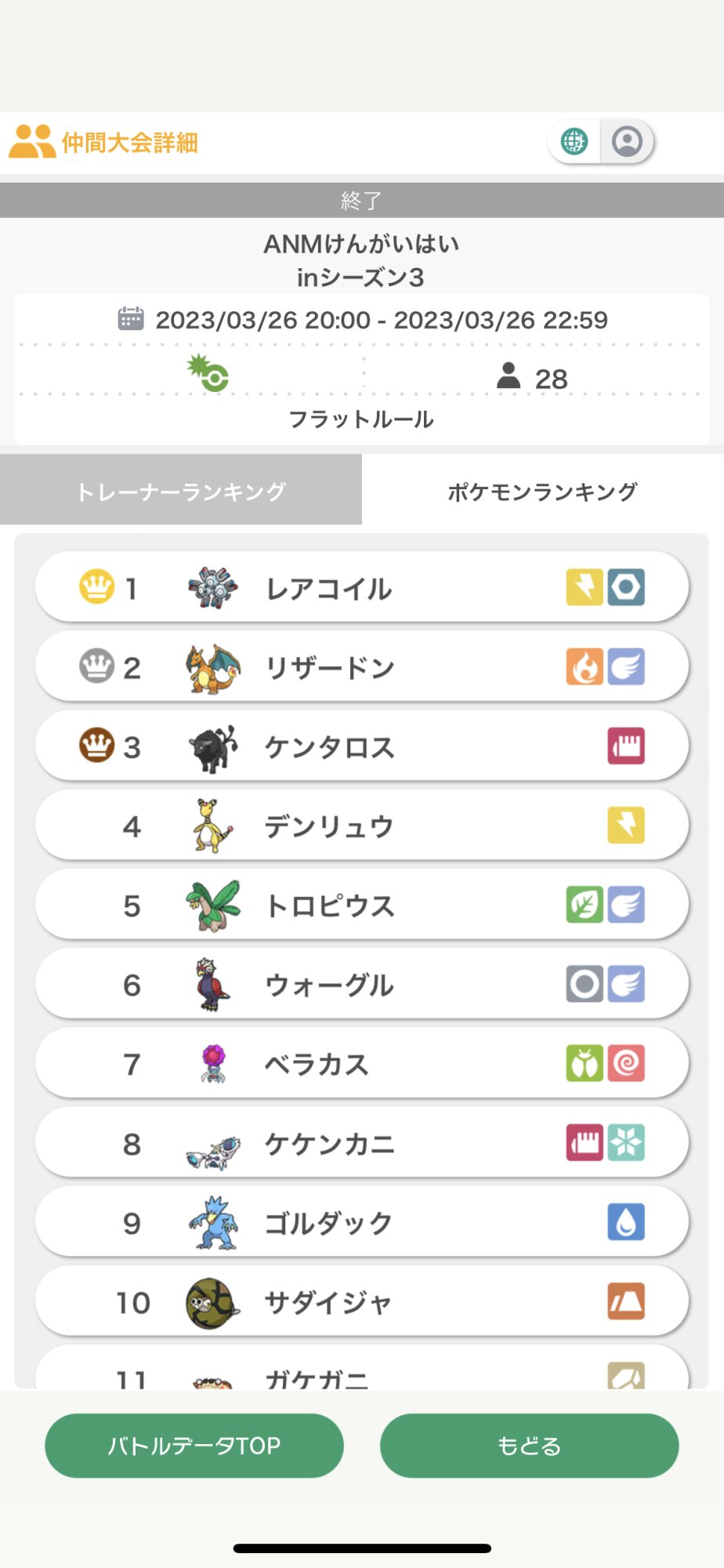724x1568 pixels.
Task: Open rank 1 レアコイル row
Action: 362,587
